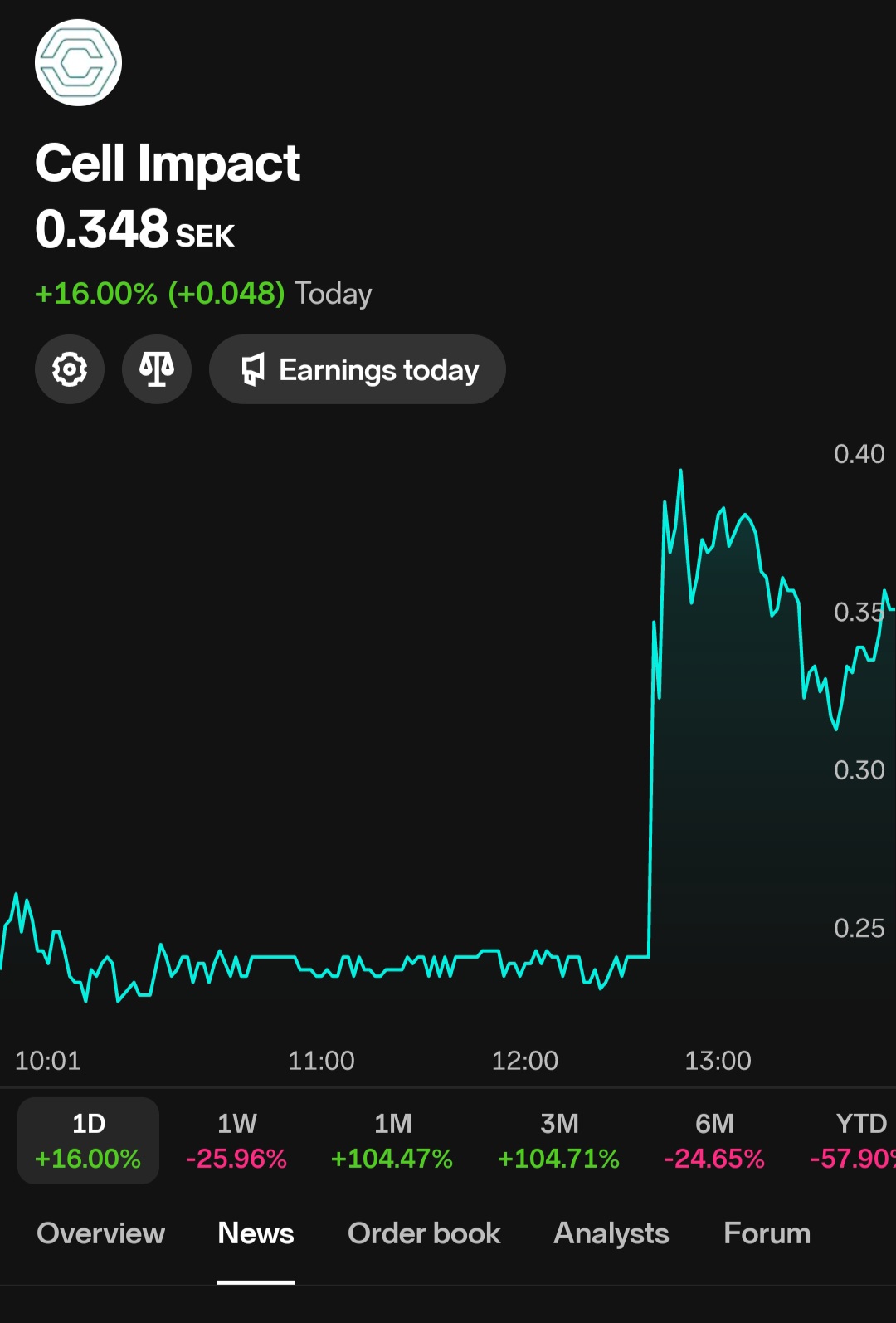Open chart settings gear icon
The width and height of the screenshot is (896, 1323).
click(70, 369)
